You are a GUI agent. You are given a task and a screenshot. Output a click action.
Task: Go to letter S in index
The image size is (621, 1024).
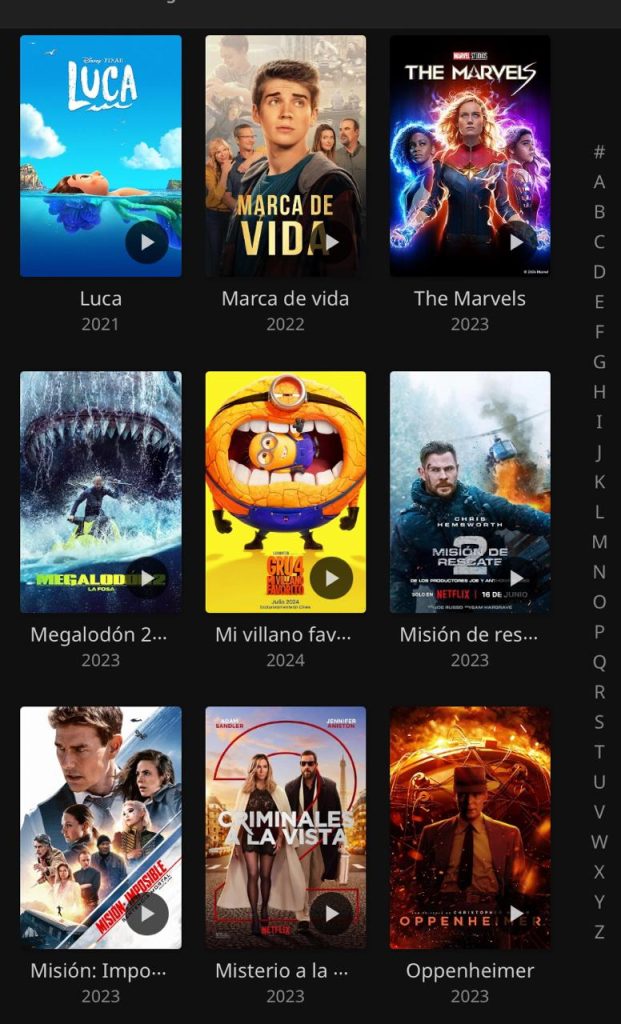coord(599,722)
